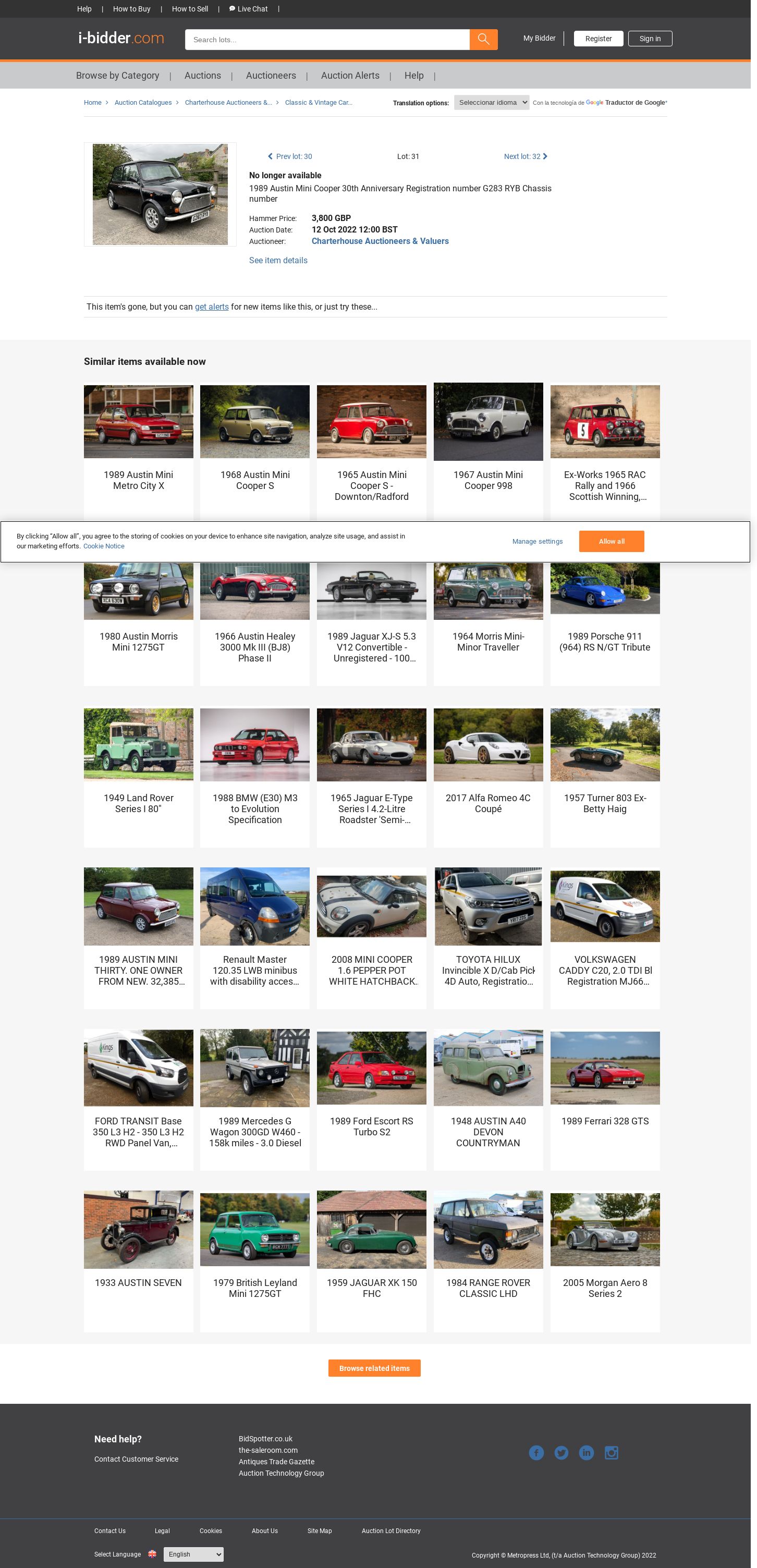The image size is (757, 1568).
Task: Tap the orange search magnifier button
Action: [483, 39]
